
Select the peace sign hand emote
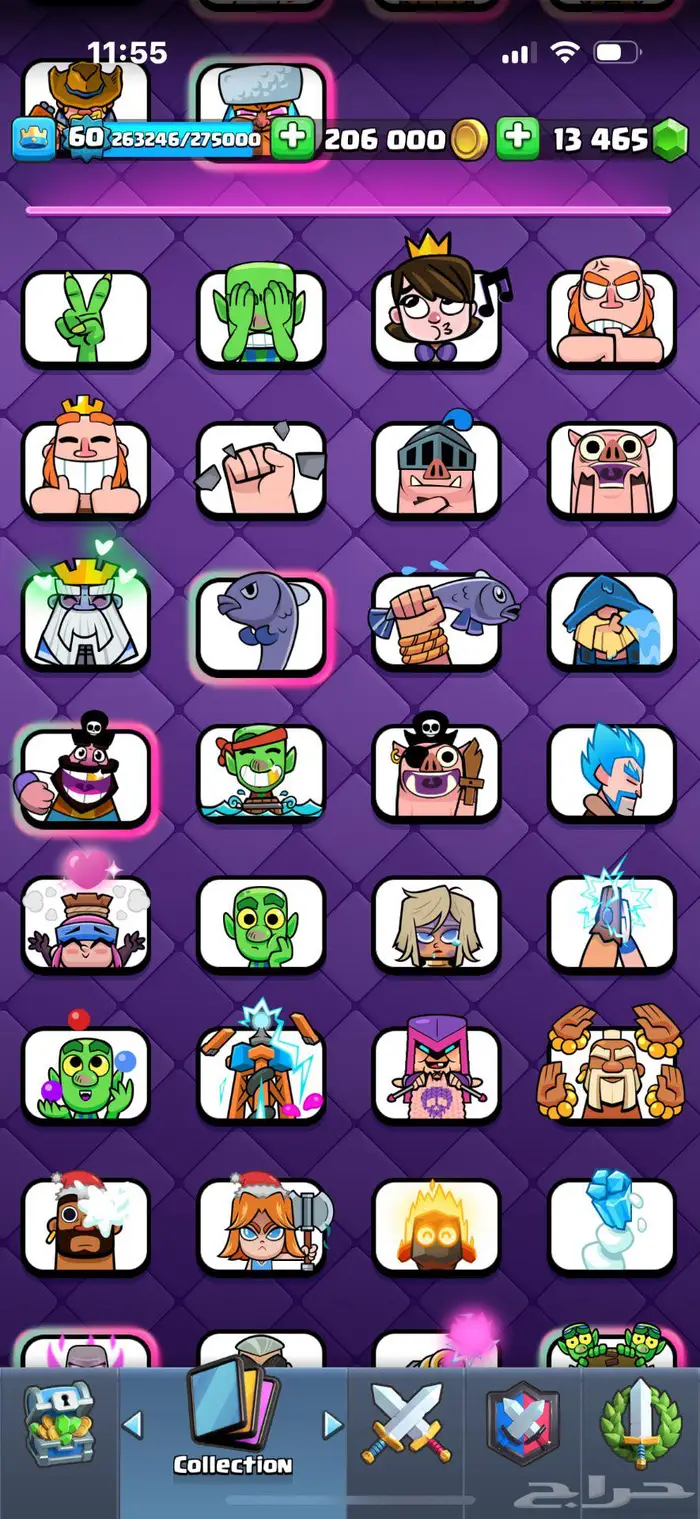86,318
